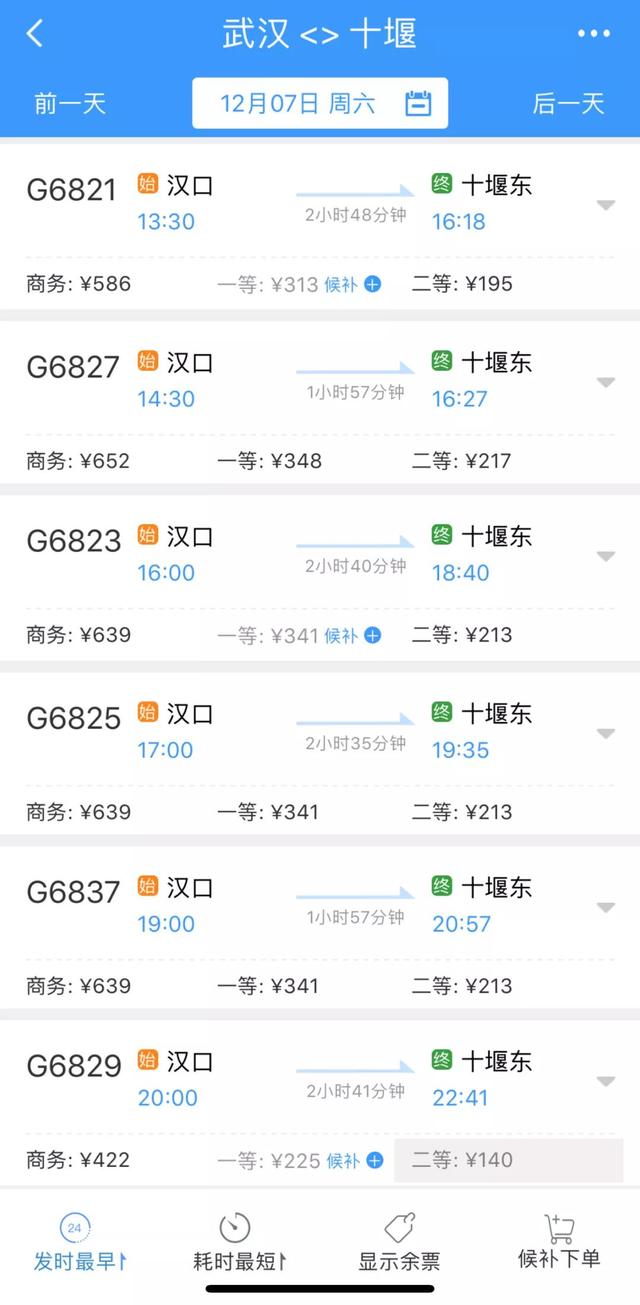Open the date picker showing 12月07日 周六

(320, 103)
